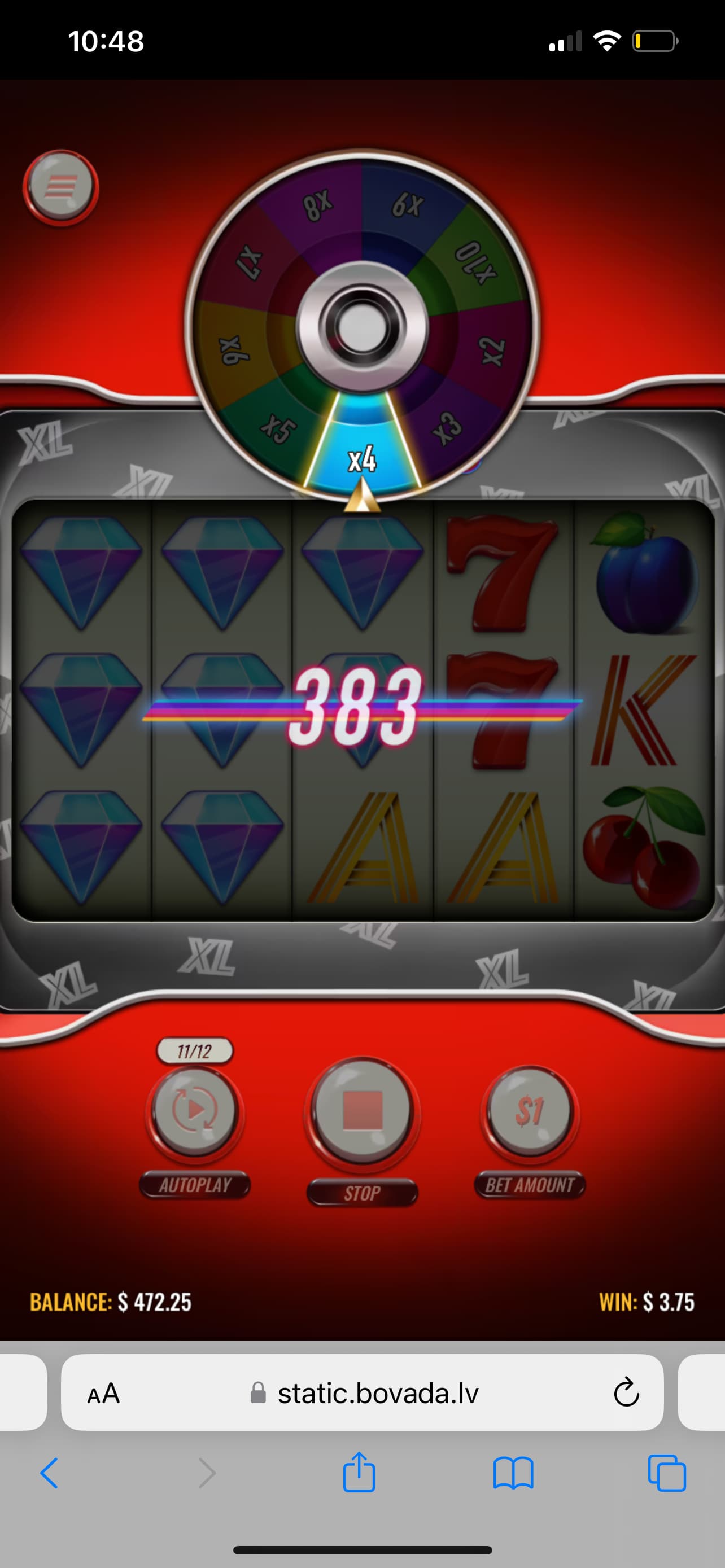Screen dimensions: 725x1568
Task: Open Safari bookmarks
Action: [x=513, y=1473]
